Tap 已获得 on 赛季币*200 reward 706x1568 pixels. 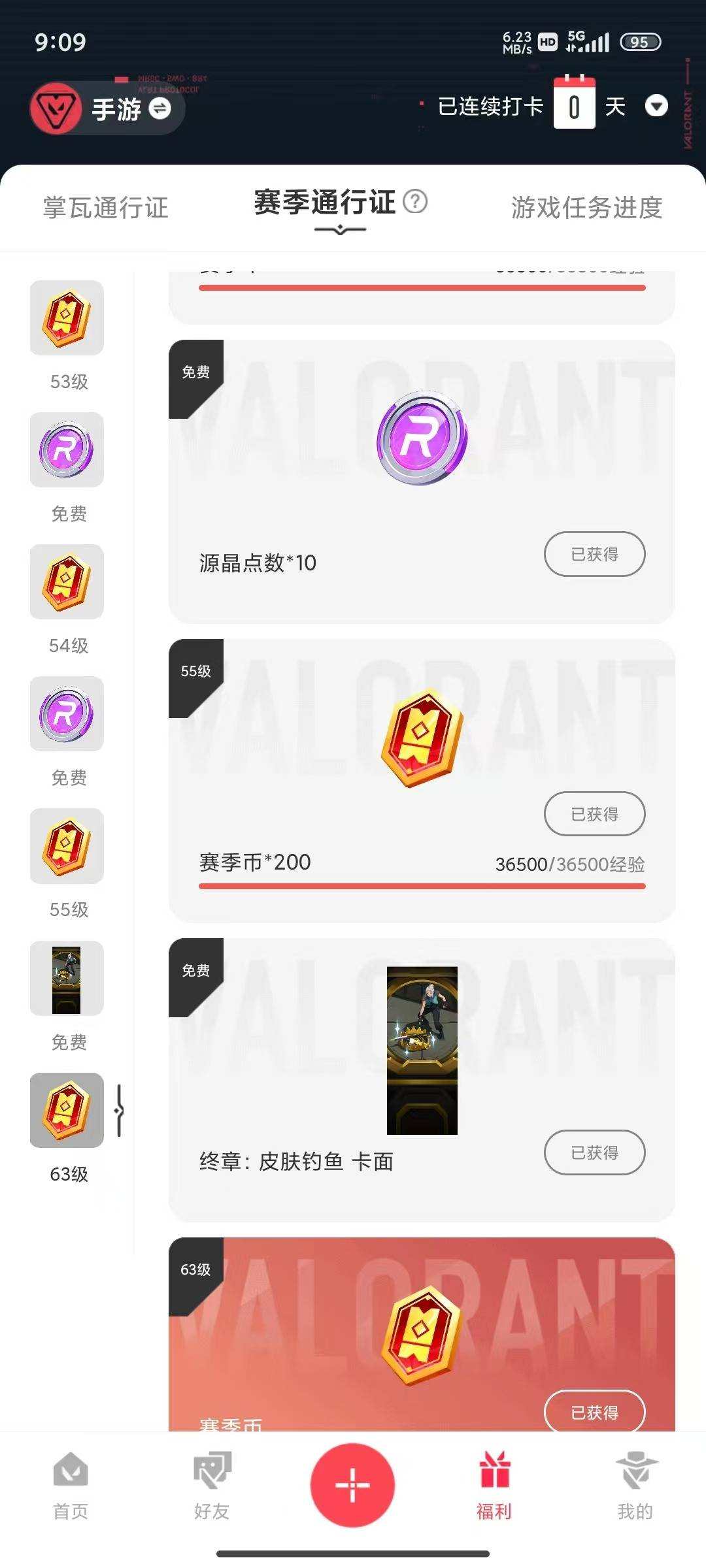tap(594, 814)
